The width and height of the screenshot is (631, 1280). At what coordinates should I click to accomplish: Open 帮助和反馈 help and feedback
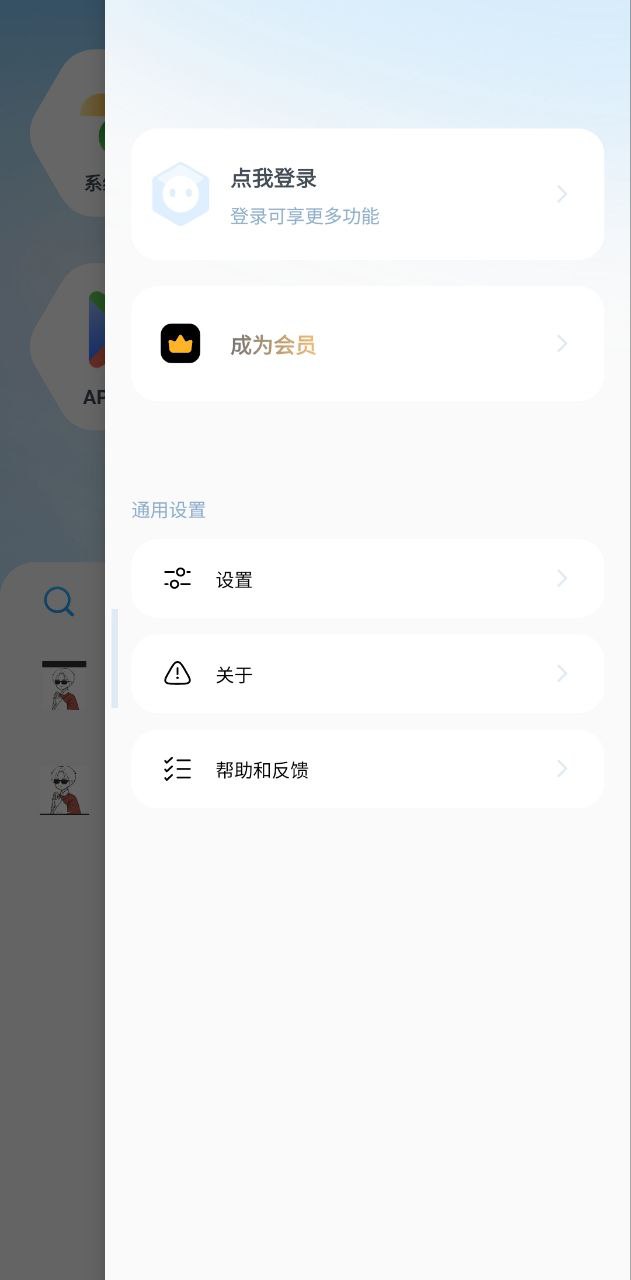coord(367,769)
